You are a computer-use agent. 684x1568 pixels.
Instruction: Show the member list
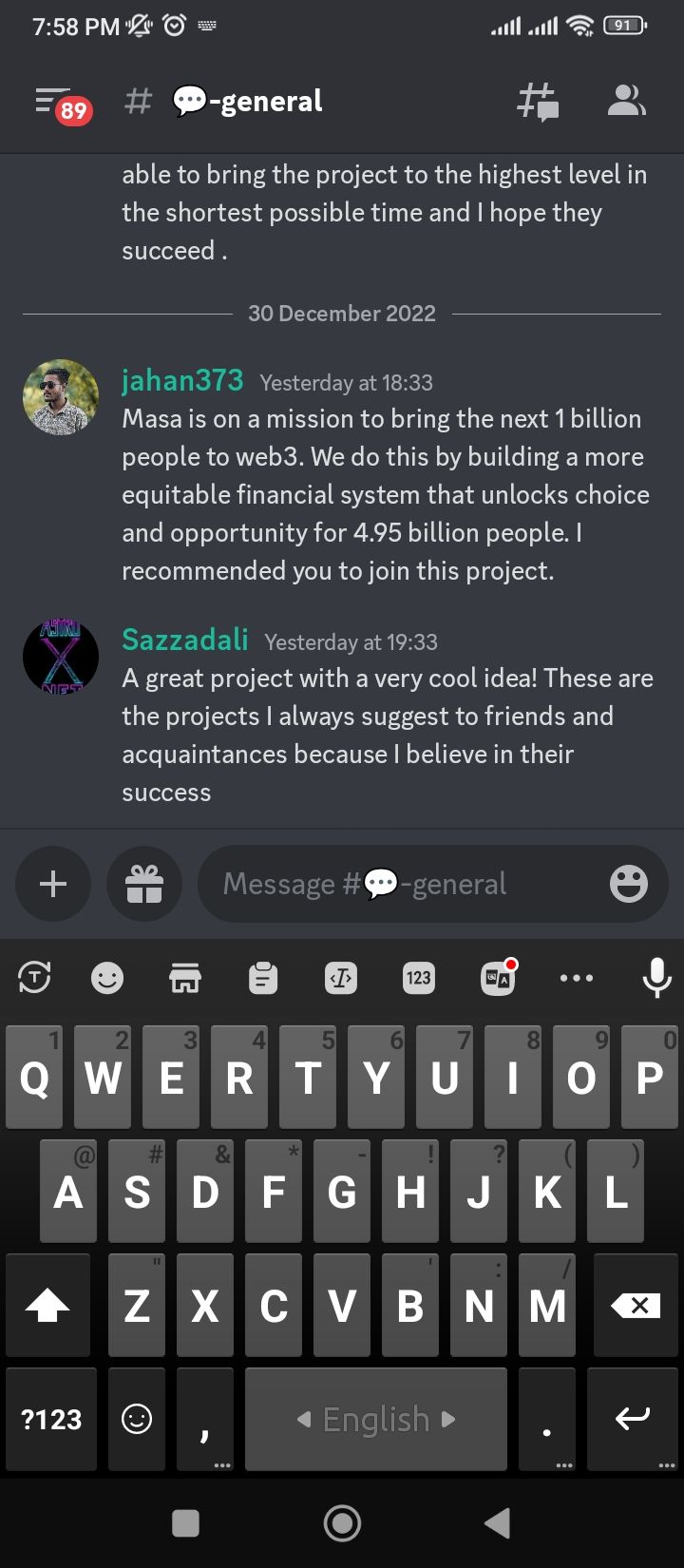coord(626,102)
